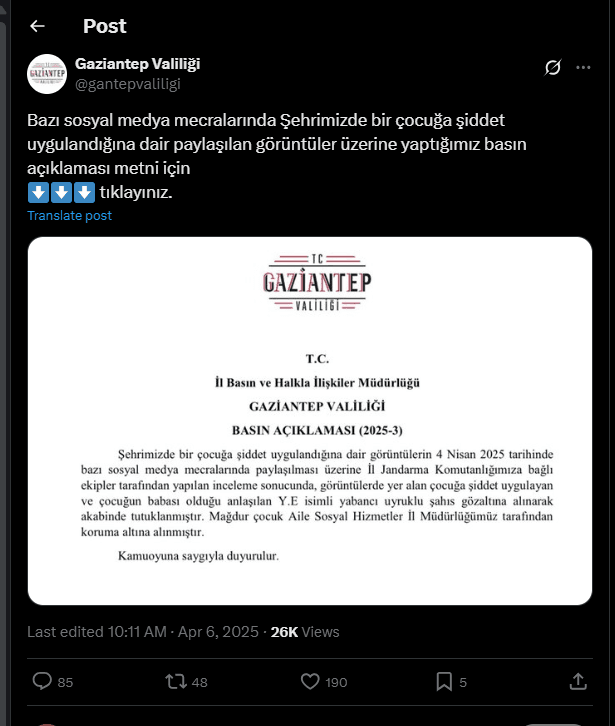This screenshot has width=615, height=726.
Task: Like the Gaziantep Valiliği post
Action: click(310, 682)
